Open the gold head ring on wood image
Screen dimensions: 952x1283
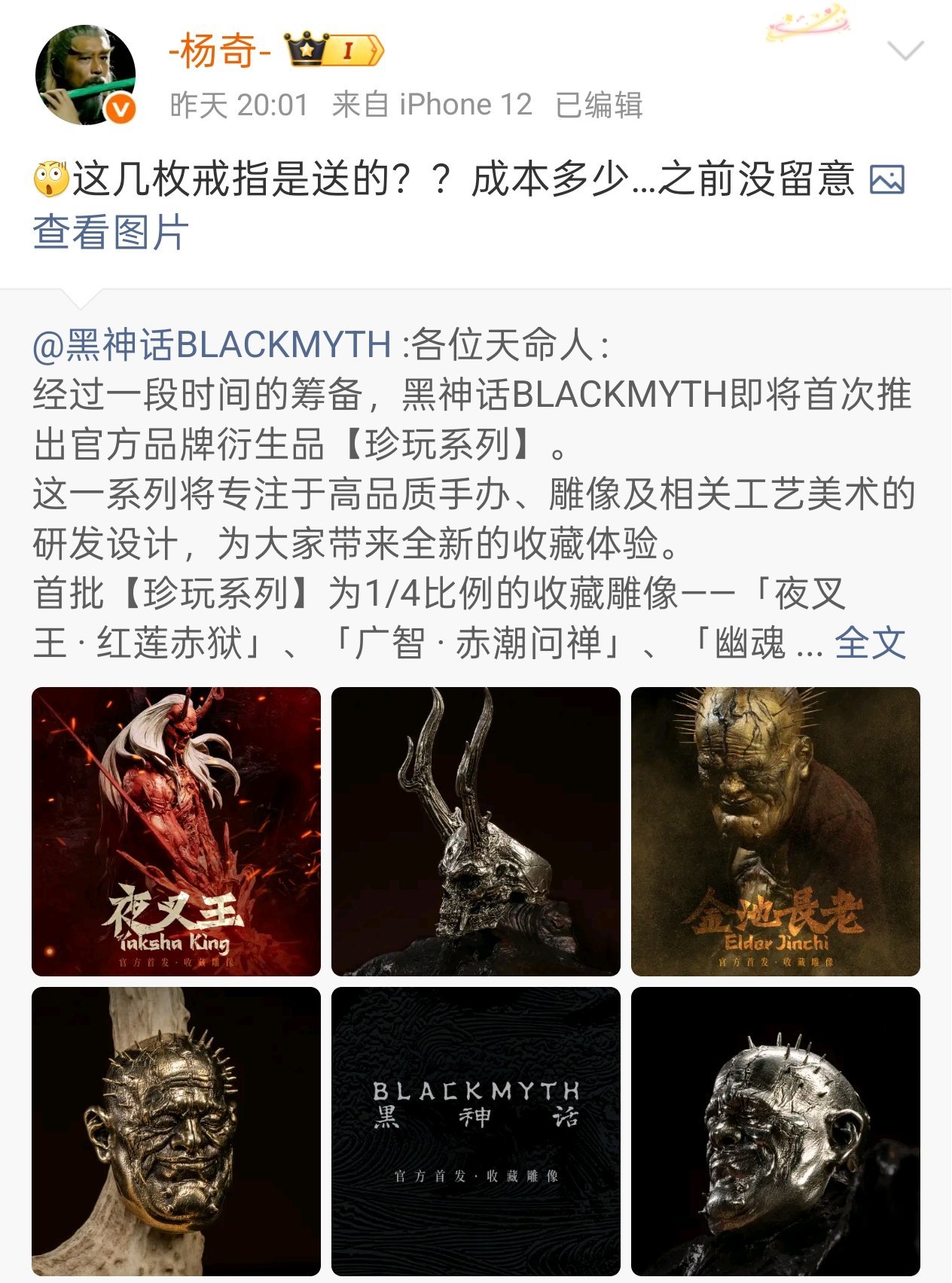pyautogui.click(x=176, y=1130)
